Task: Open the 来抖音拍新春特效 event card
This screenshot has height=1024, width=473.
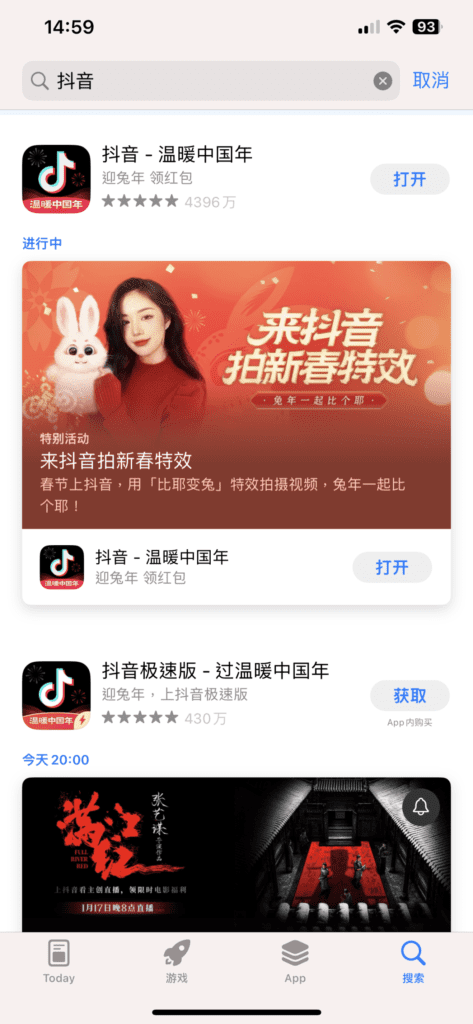Action: 236,395
